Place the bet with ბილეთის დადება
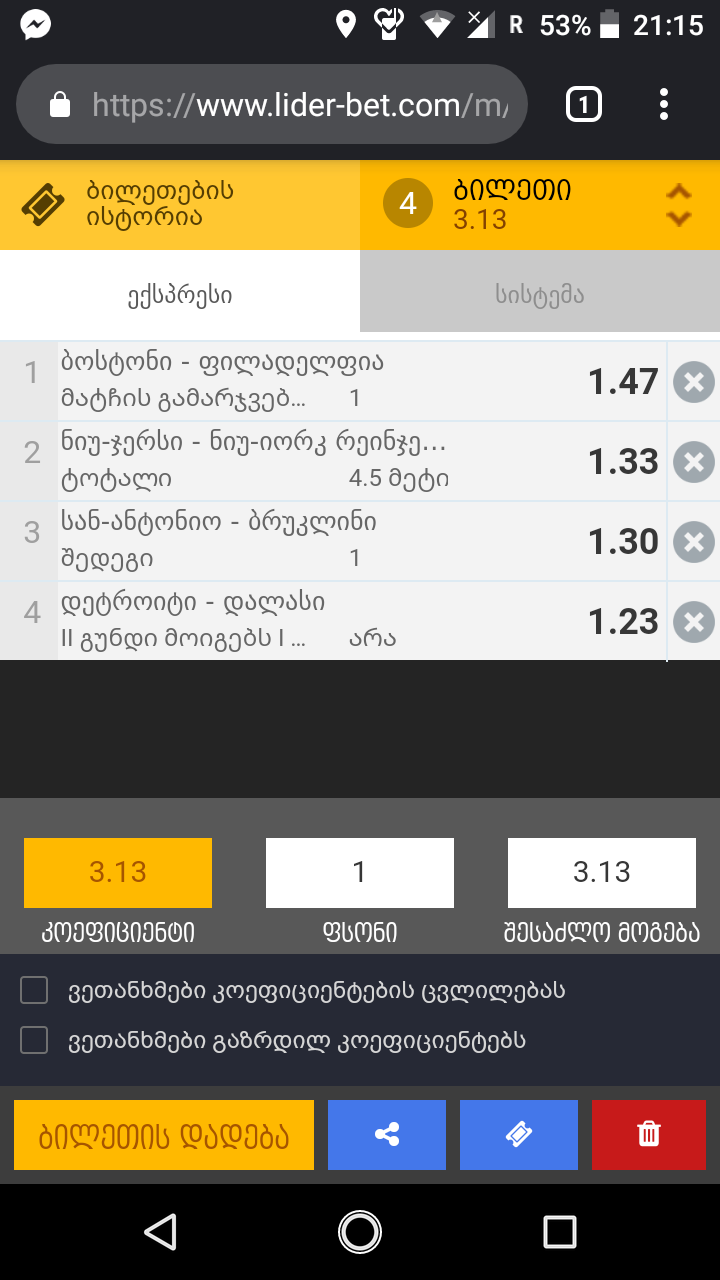 164,1135
